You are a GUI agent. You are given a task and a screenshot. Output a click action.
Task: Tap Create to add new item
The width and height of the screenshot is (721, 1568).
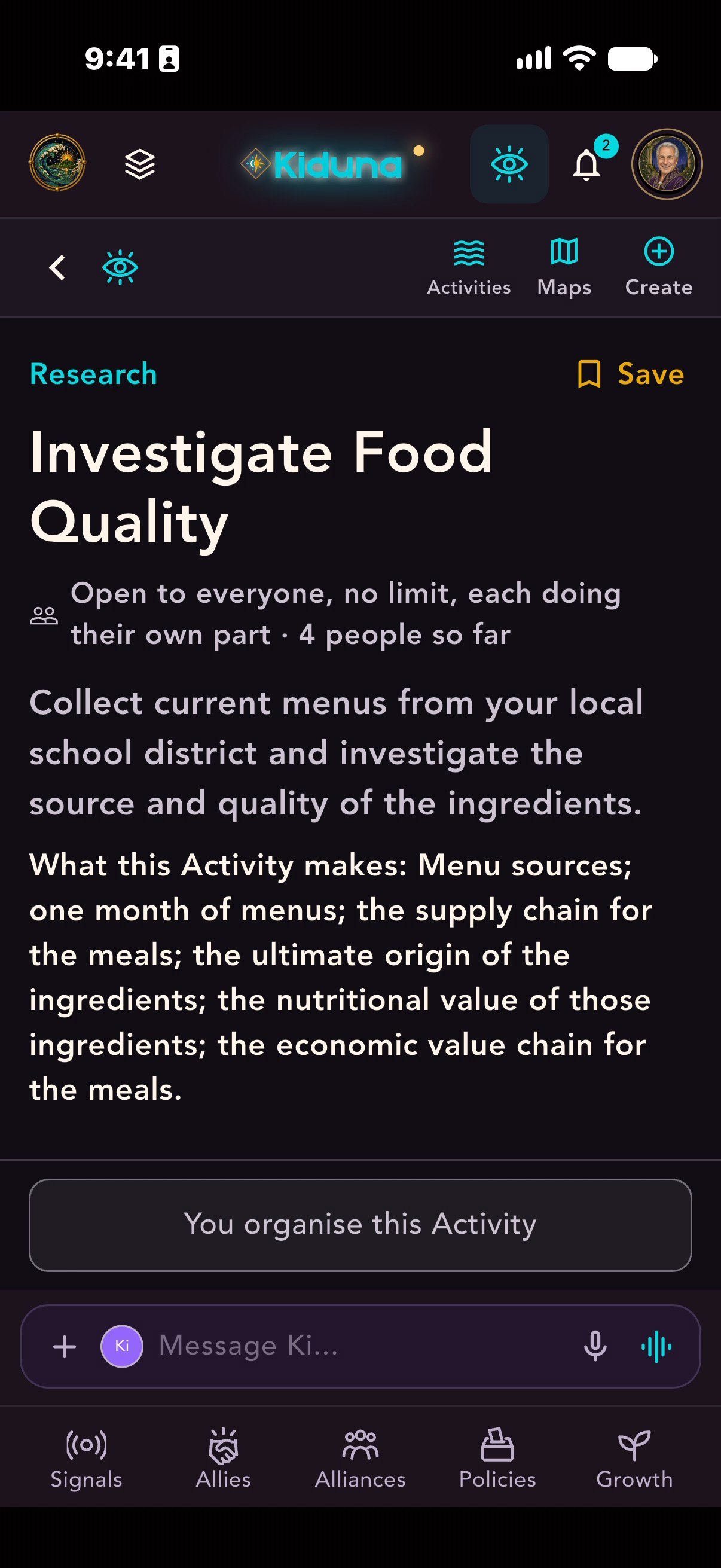[x=659, y=267]
